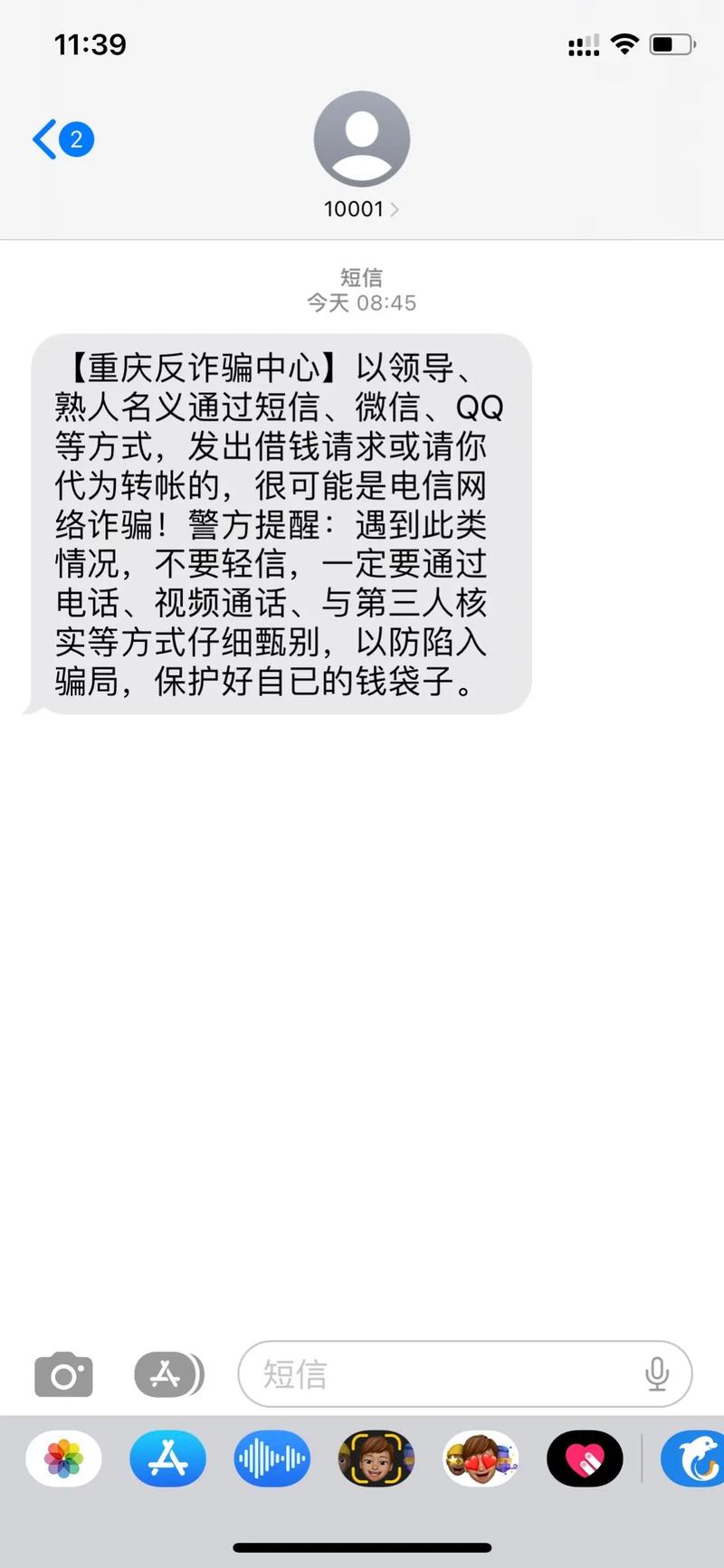Open the audio waveform message app
The height and width of the screenshot is (1568, 724).
[271, 1459]
